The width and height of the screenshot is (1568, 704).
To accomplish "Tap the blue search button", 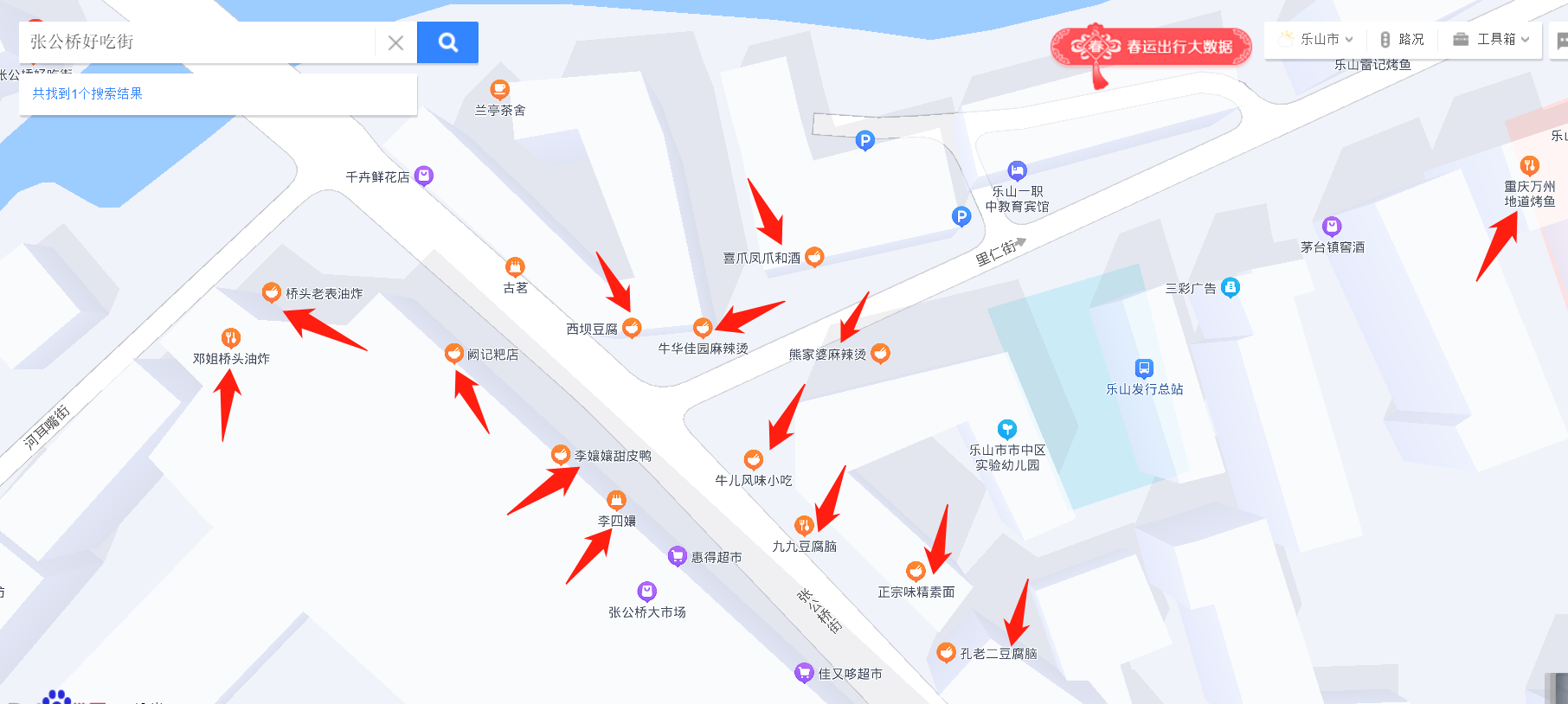I will tap(447, 42).
